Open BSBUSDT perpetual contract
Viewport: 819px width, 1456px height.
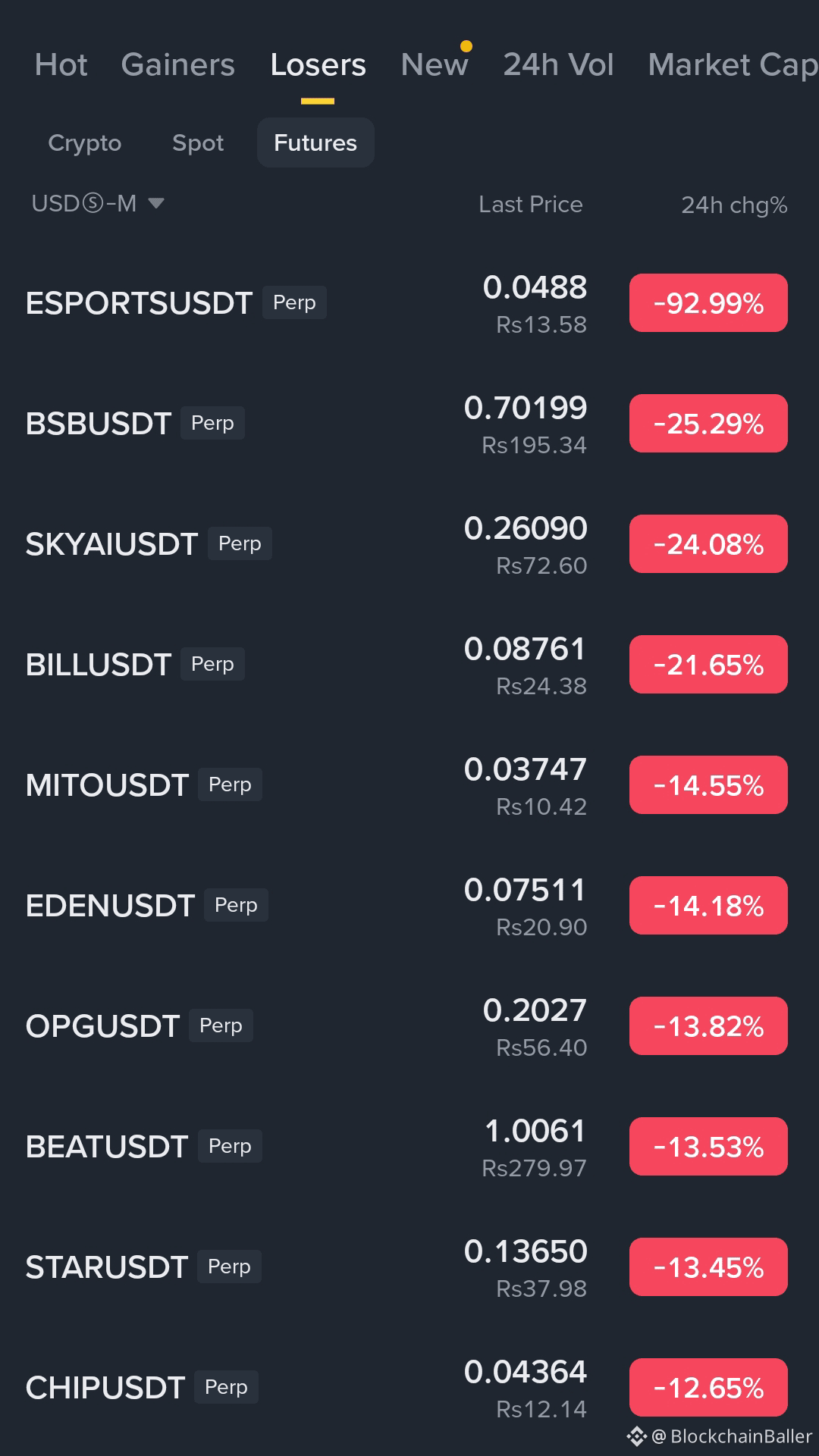point(409,424)
